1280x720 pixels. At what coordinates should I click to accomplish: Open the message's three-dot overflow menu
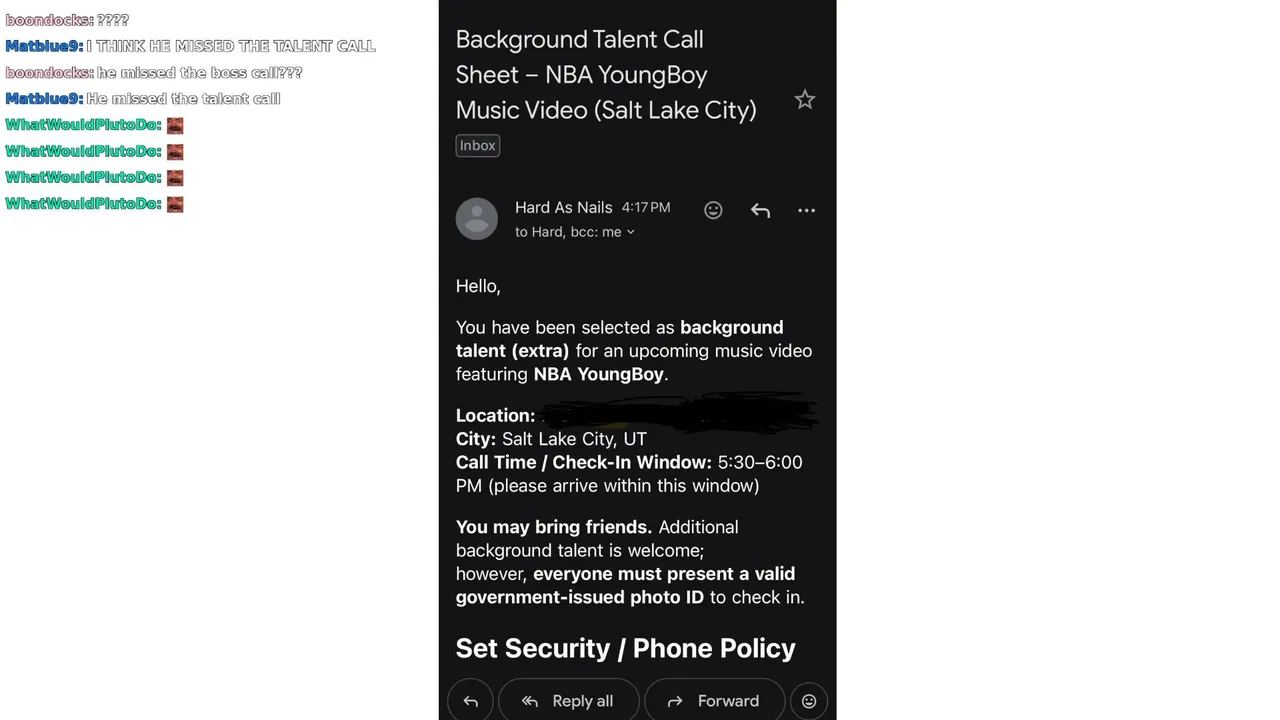click(x=806, y=210)
